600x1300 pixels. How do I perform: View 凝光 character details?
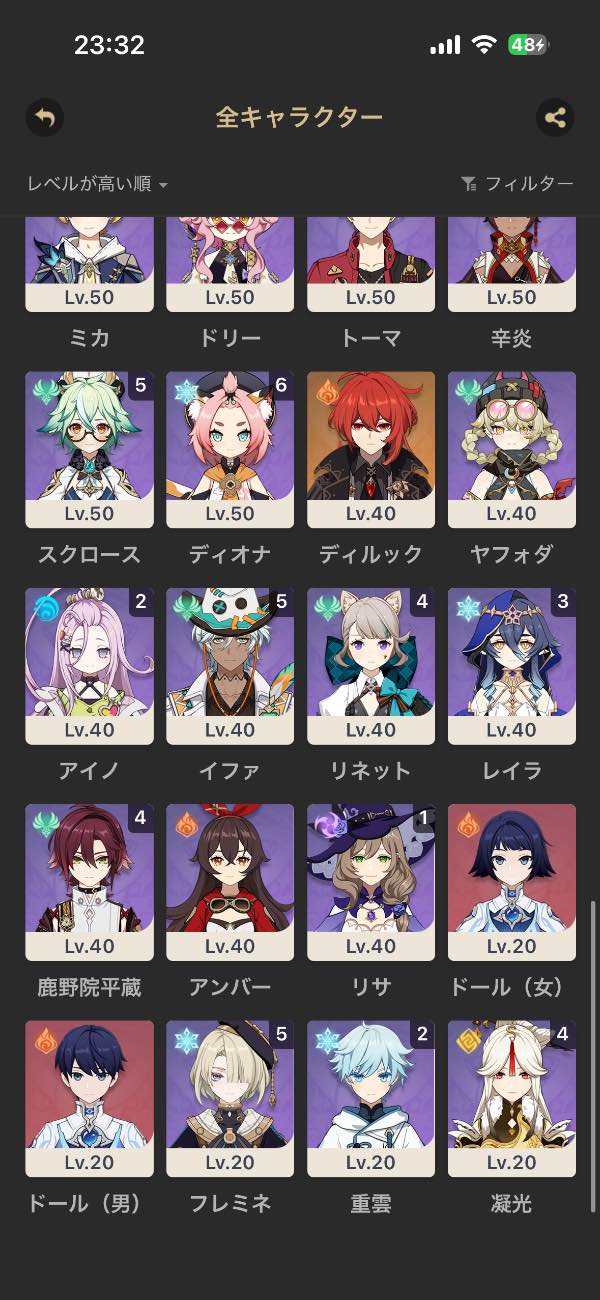[512, 1098]
